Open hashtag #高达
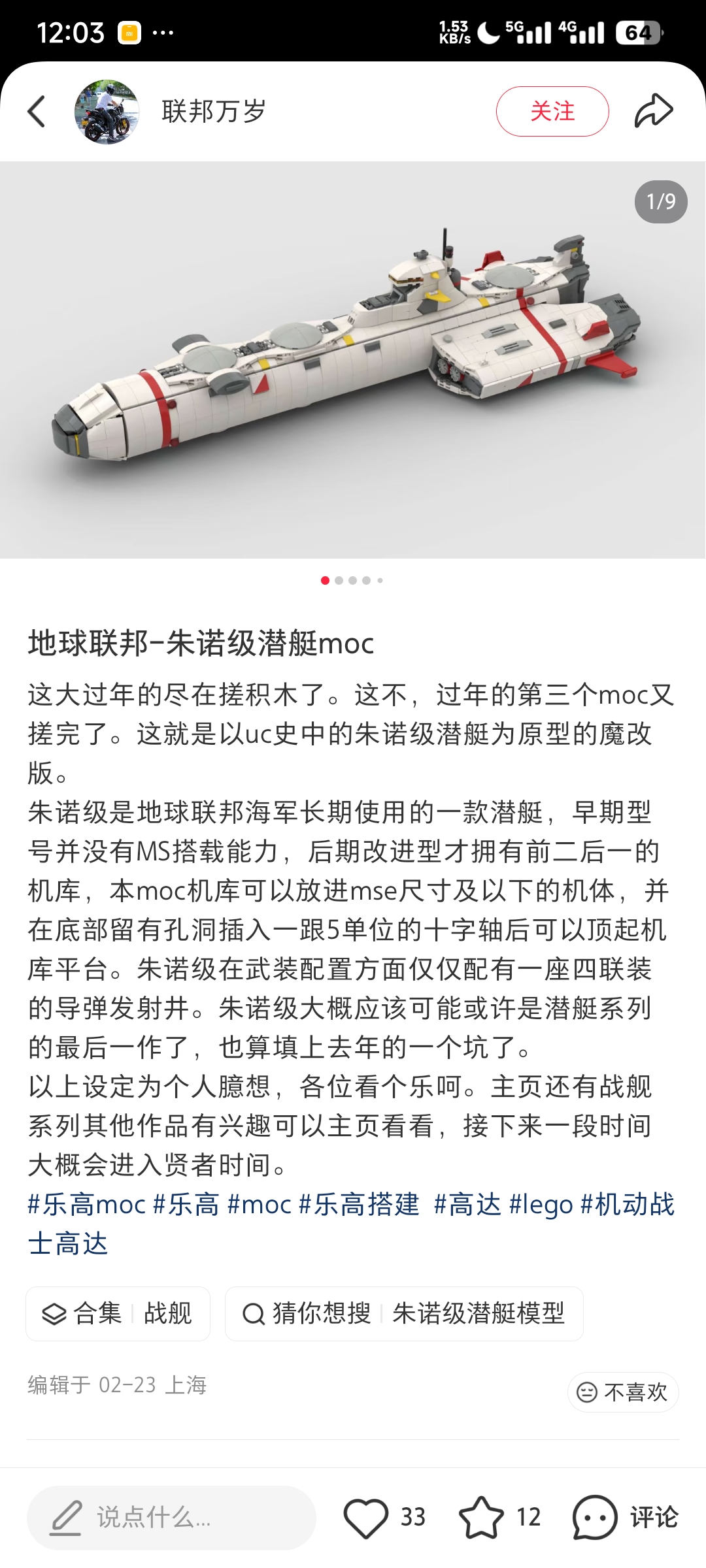This screenshot has height=1568, width=706. pyautogui.click(x=467, y=1204)
